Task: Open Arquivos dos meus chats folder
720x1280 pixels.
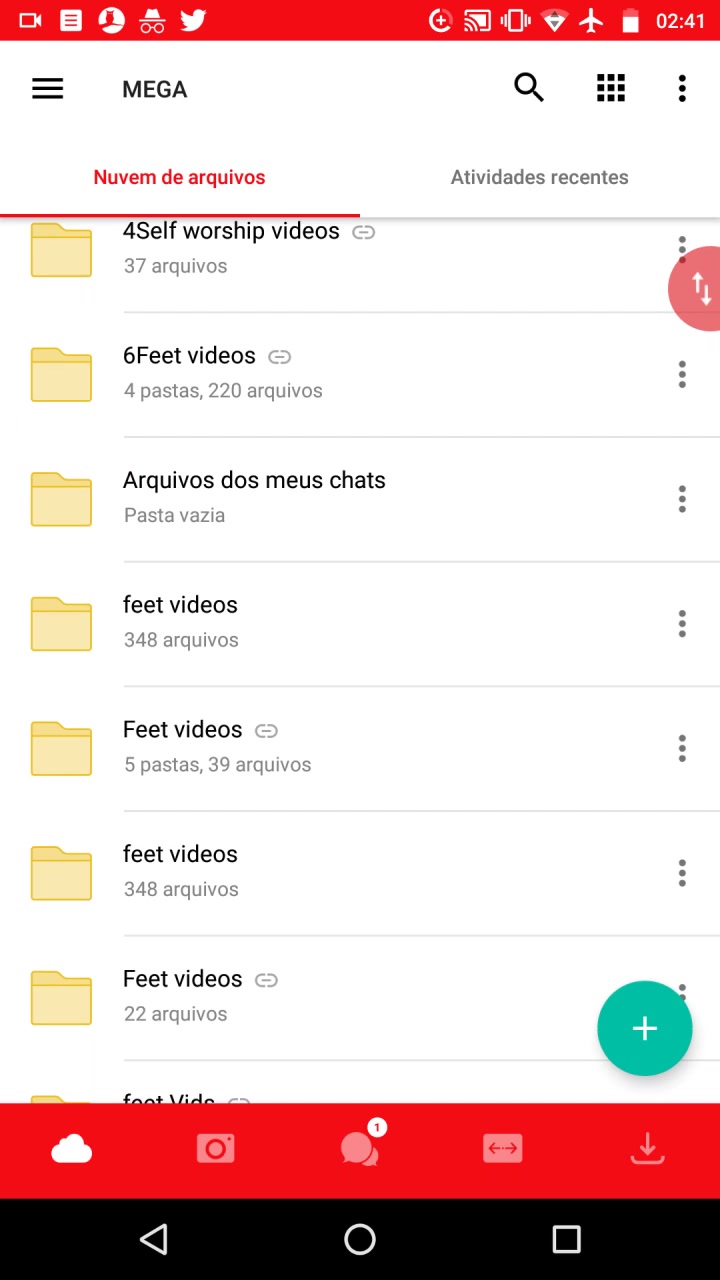Action: coord(300,498)
